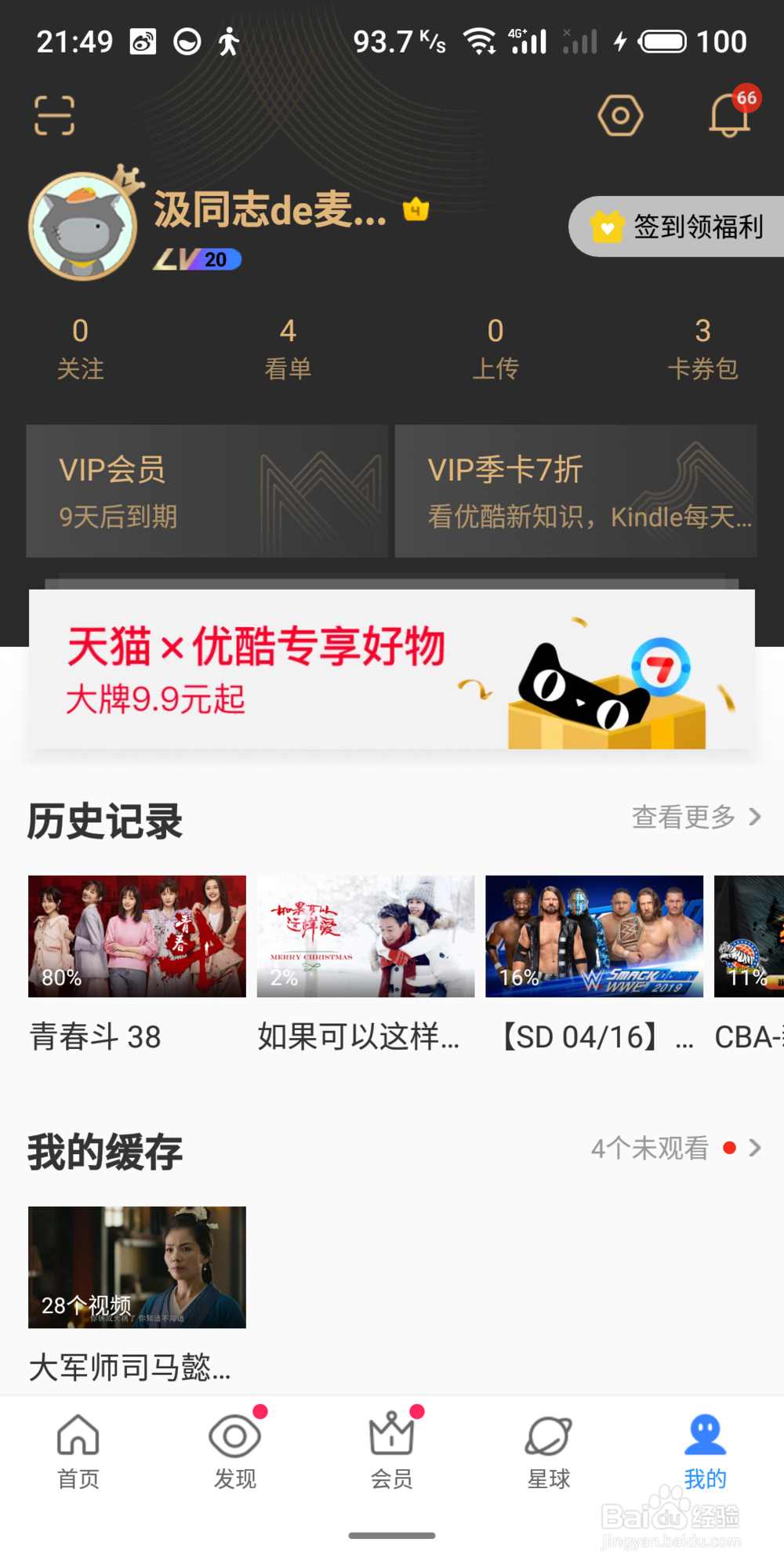Viewport: 784px width, 1568px height.
Task: Open the QR code scanner
Action: click(55, 114)
